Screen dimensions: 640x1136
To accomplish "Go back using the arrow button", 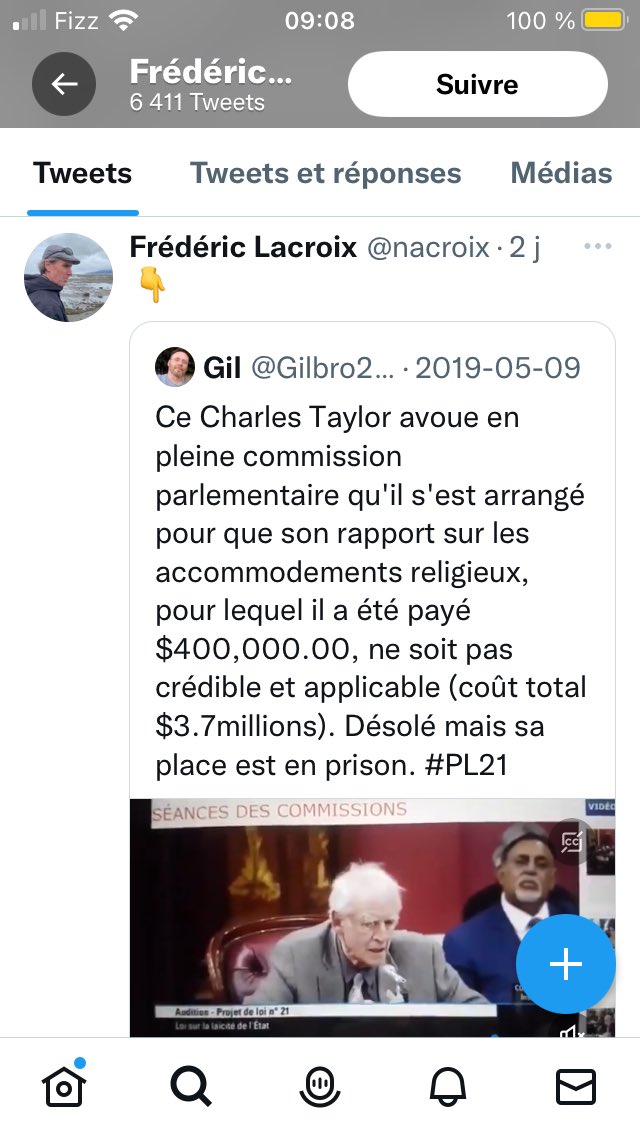I will pyautogui.click(x=64, y=84).
